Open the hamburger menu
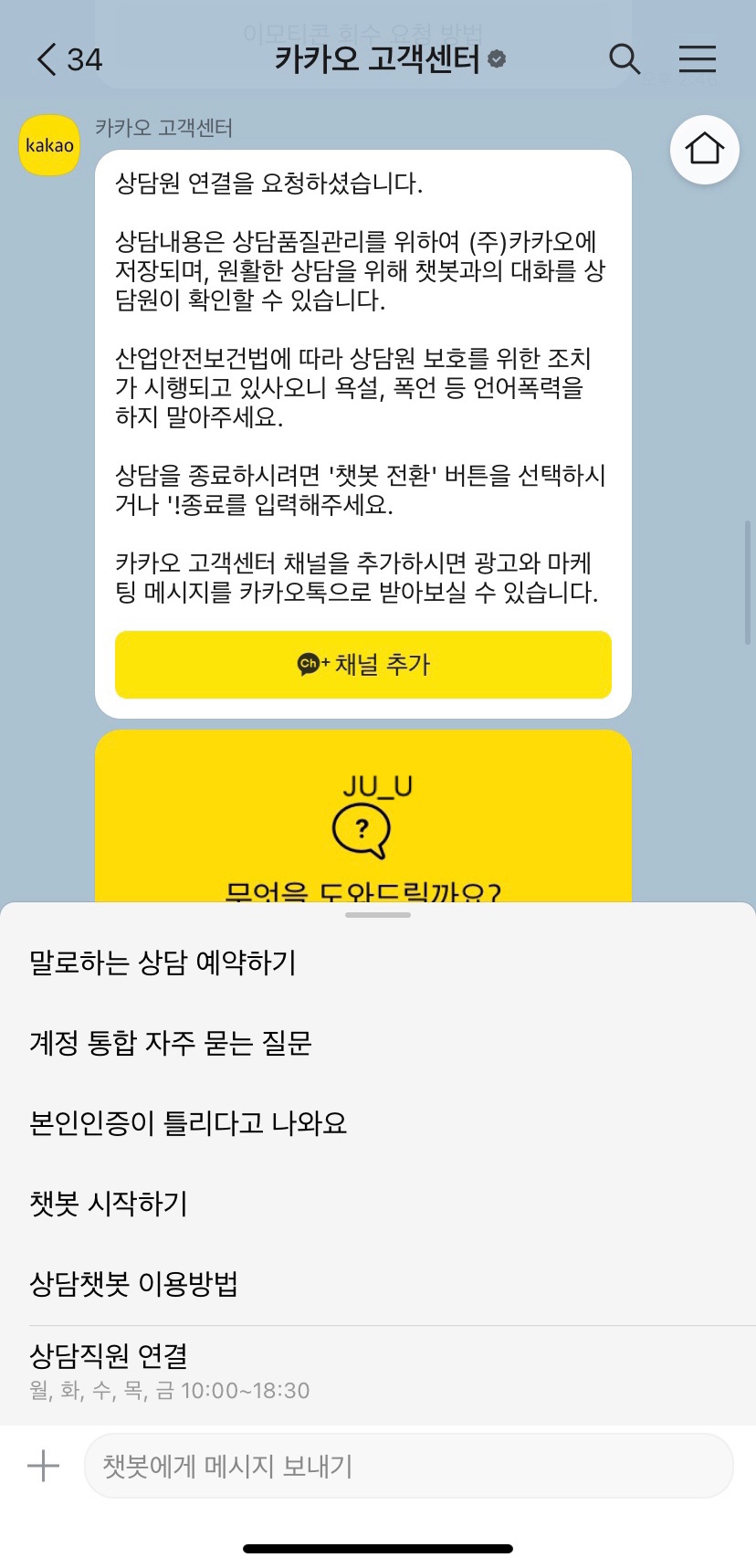This screenshot has width=756, height=1568. pos(697,60)
